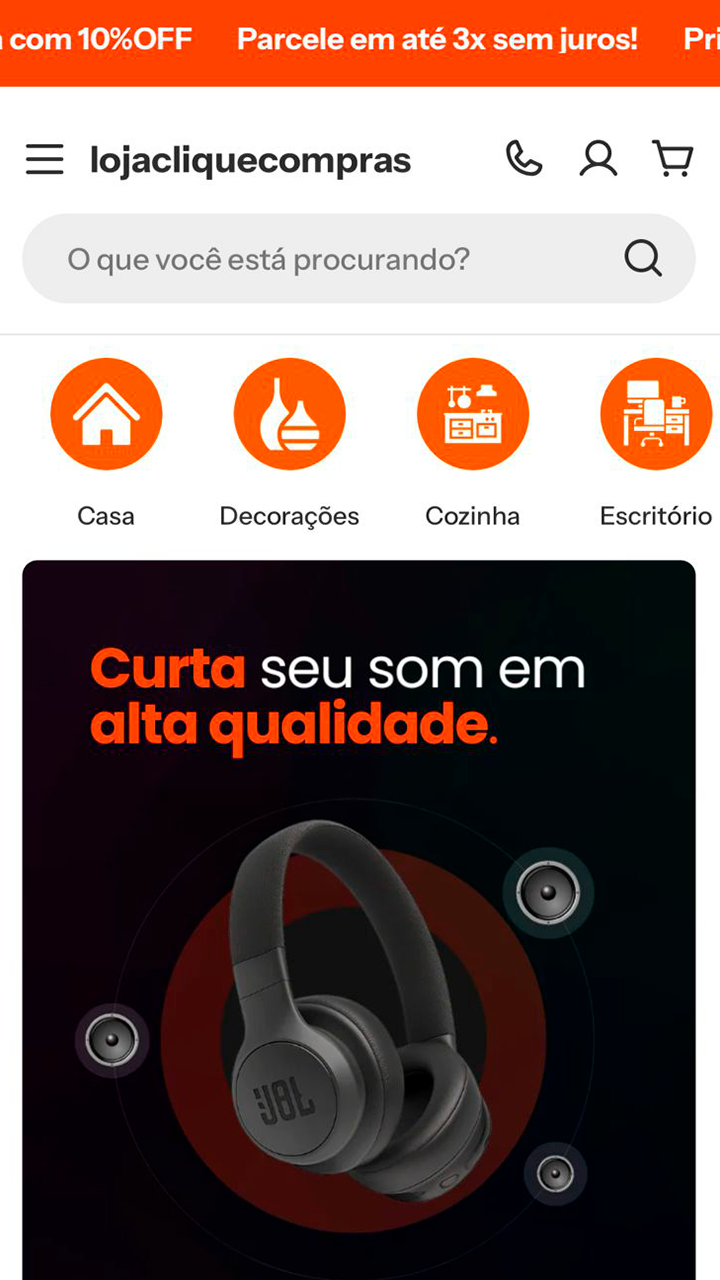Select the Escritório desk icon

(655, 413)
